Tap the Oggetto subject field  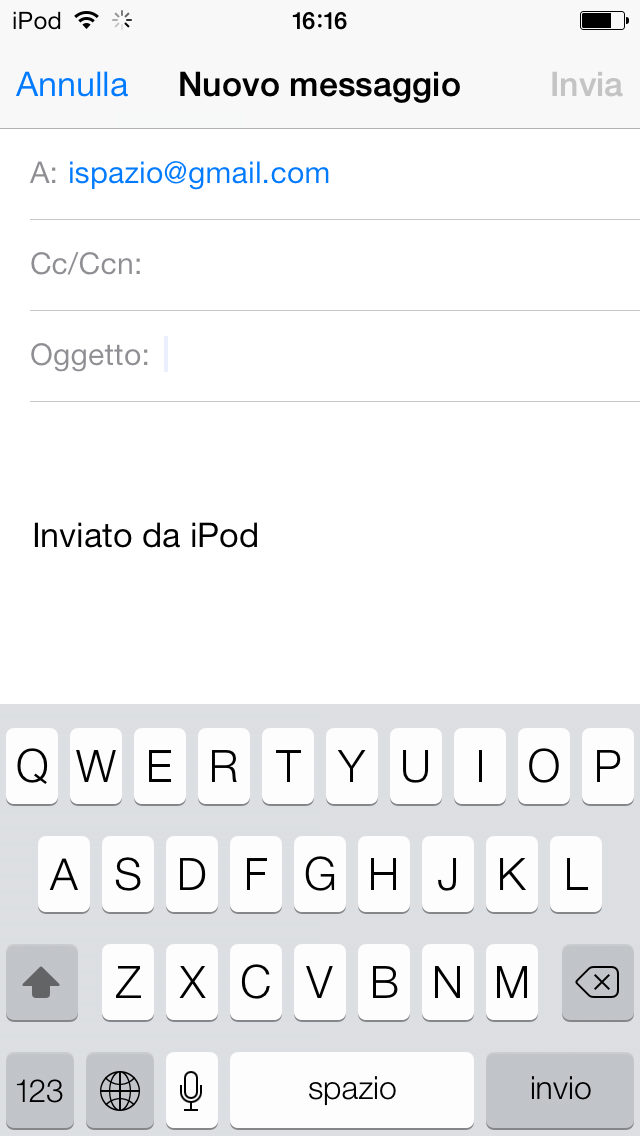pyautogui.click(x=400, y=355)
